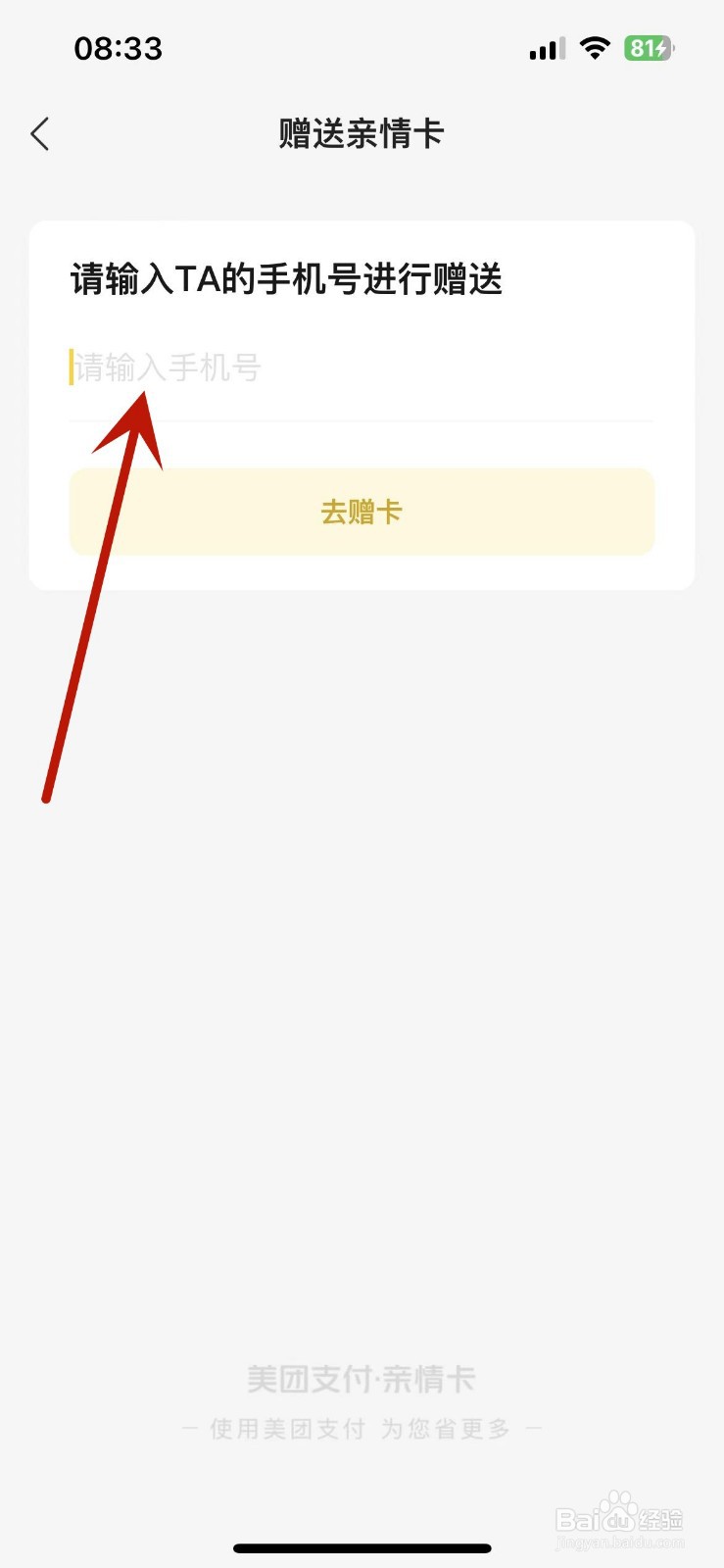Tap the 请输入TA的手机号进行赠送 heading
This screenshot has width=724, height=1568.
click(x=287, y=279)
